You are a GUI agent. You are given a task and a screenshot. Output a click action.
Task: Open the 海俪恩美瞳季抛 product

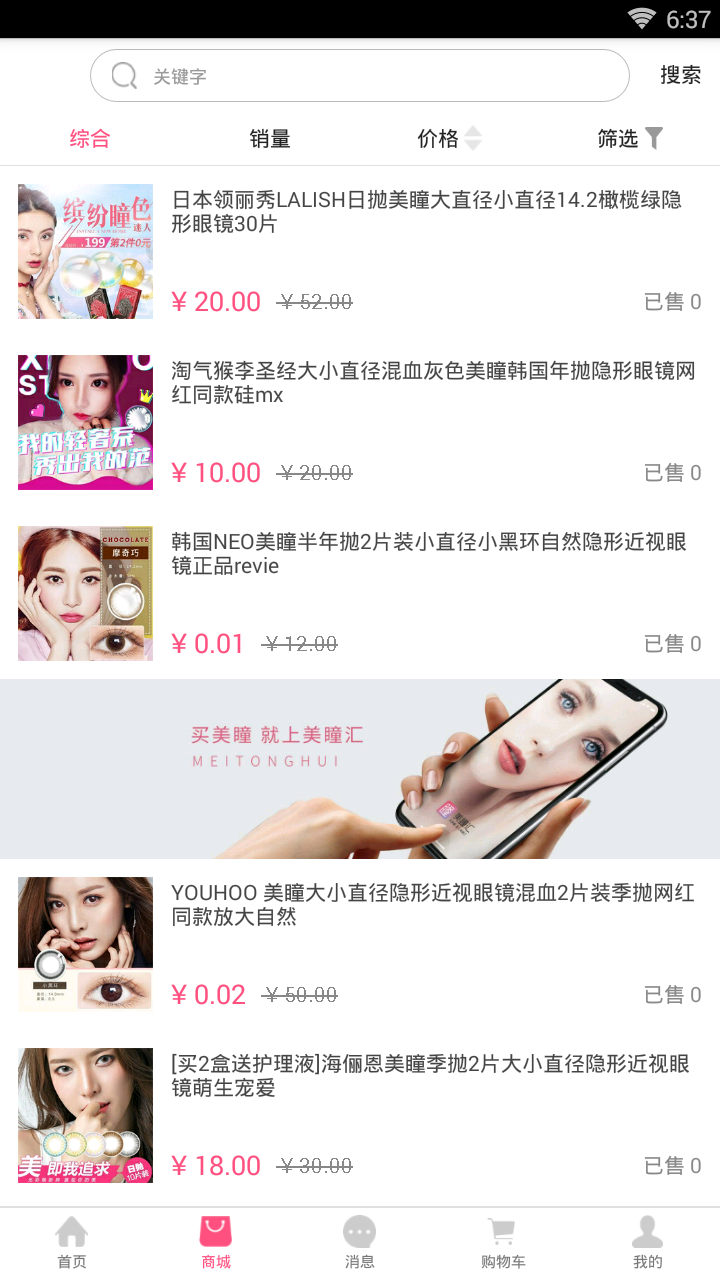click(430, 1076)
